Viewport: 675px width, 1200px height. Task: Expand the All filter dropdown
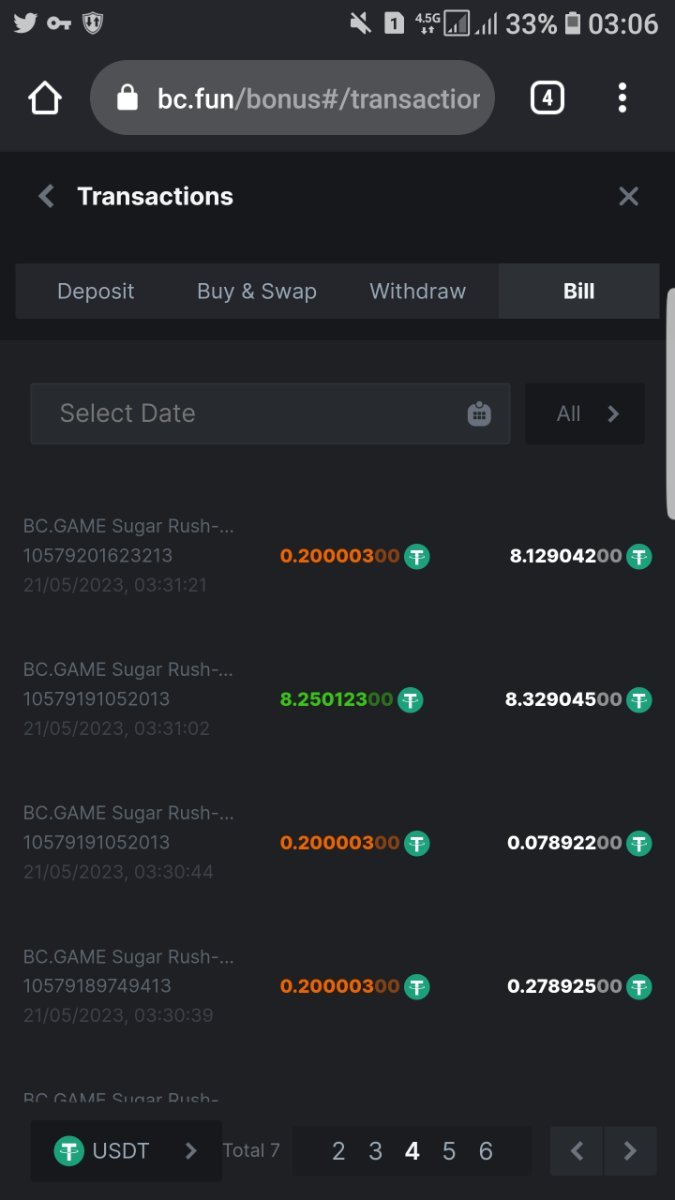pyautogui.click(x=585, y=413)
